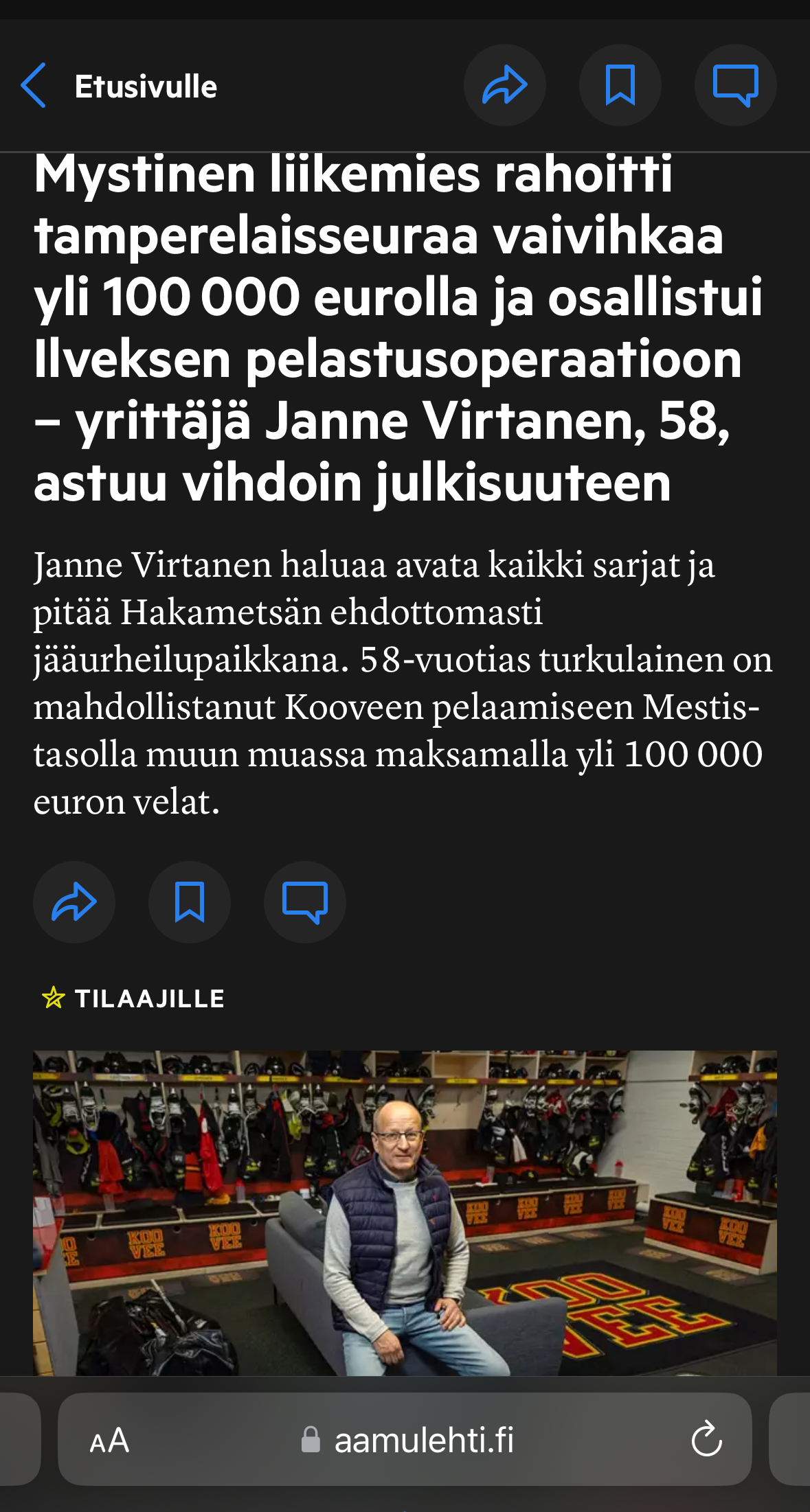Open the AA reader options in Safari
Image resolution: width=810 pixels, height=1512 pixels.
pyautogui.click(x=110, y=1440)
